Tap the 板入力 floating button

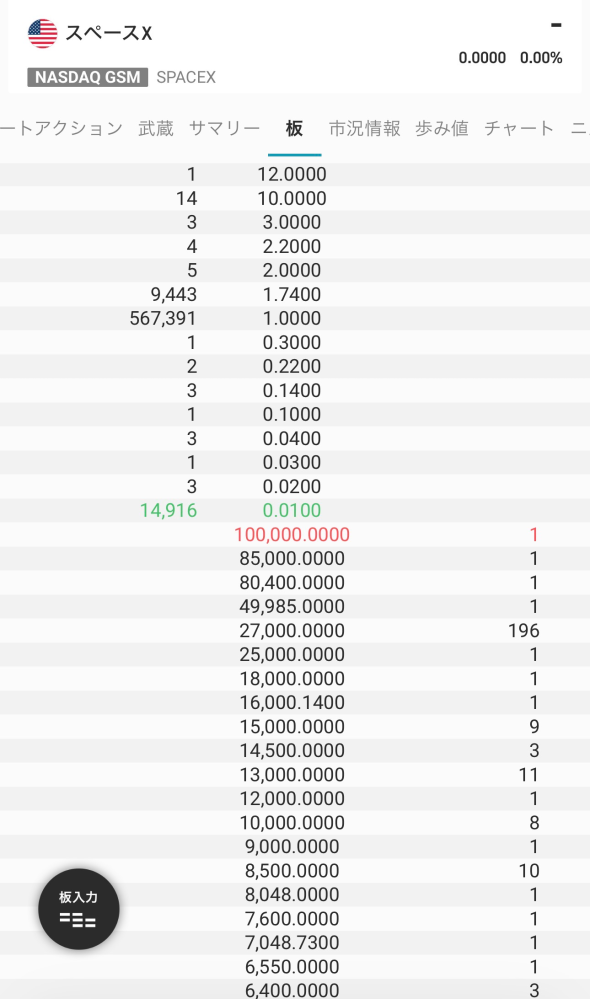coord(79,909)
